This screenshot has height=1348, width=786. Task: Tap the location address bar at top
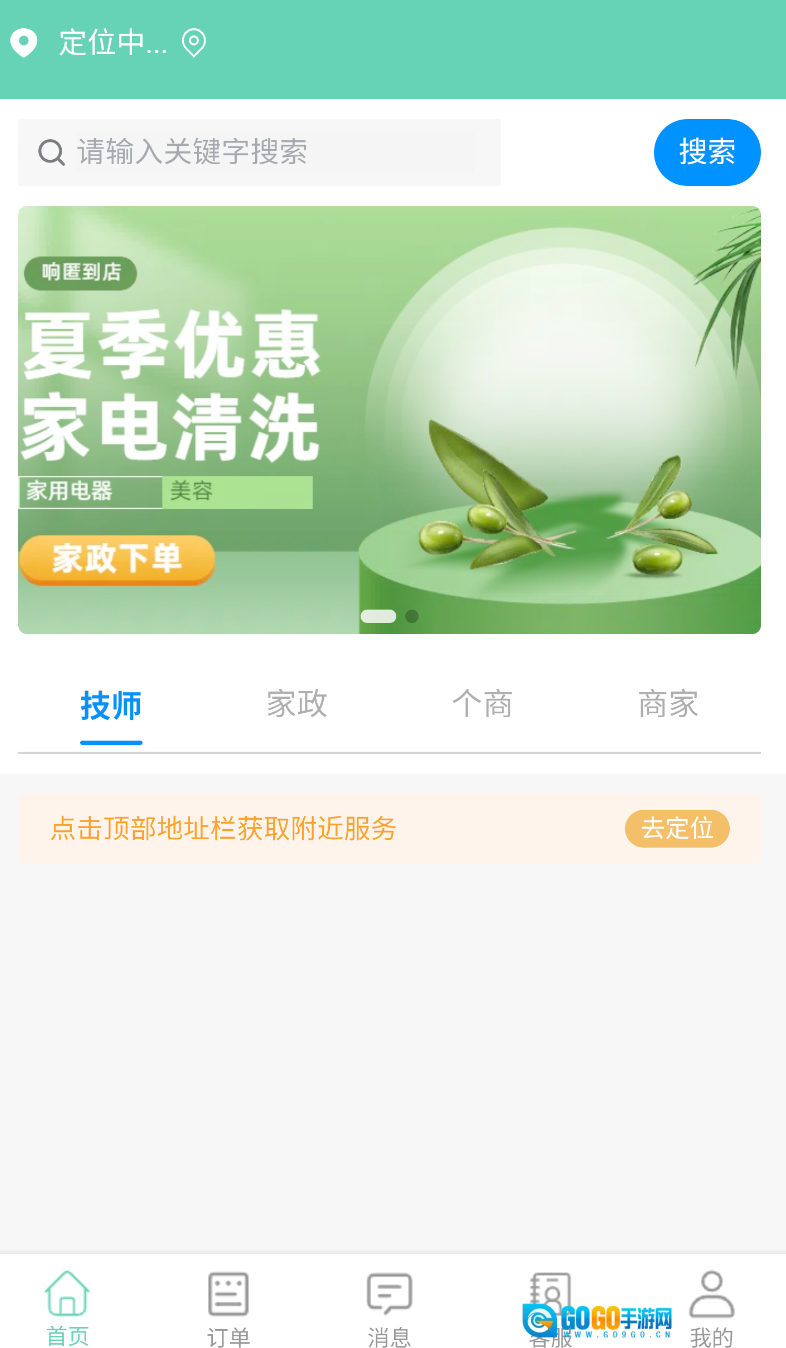[x=110, y=43]
